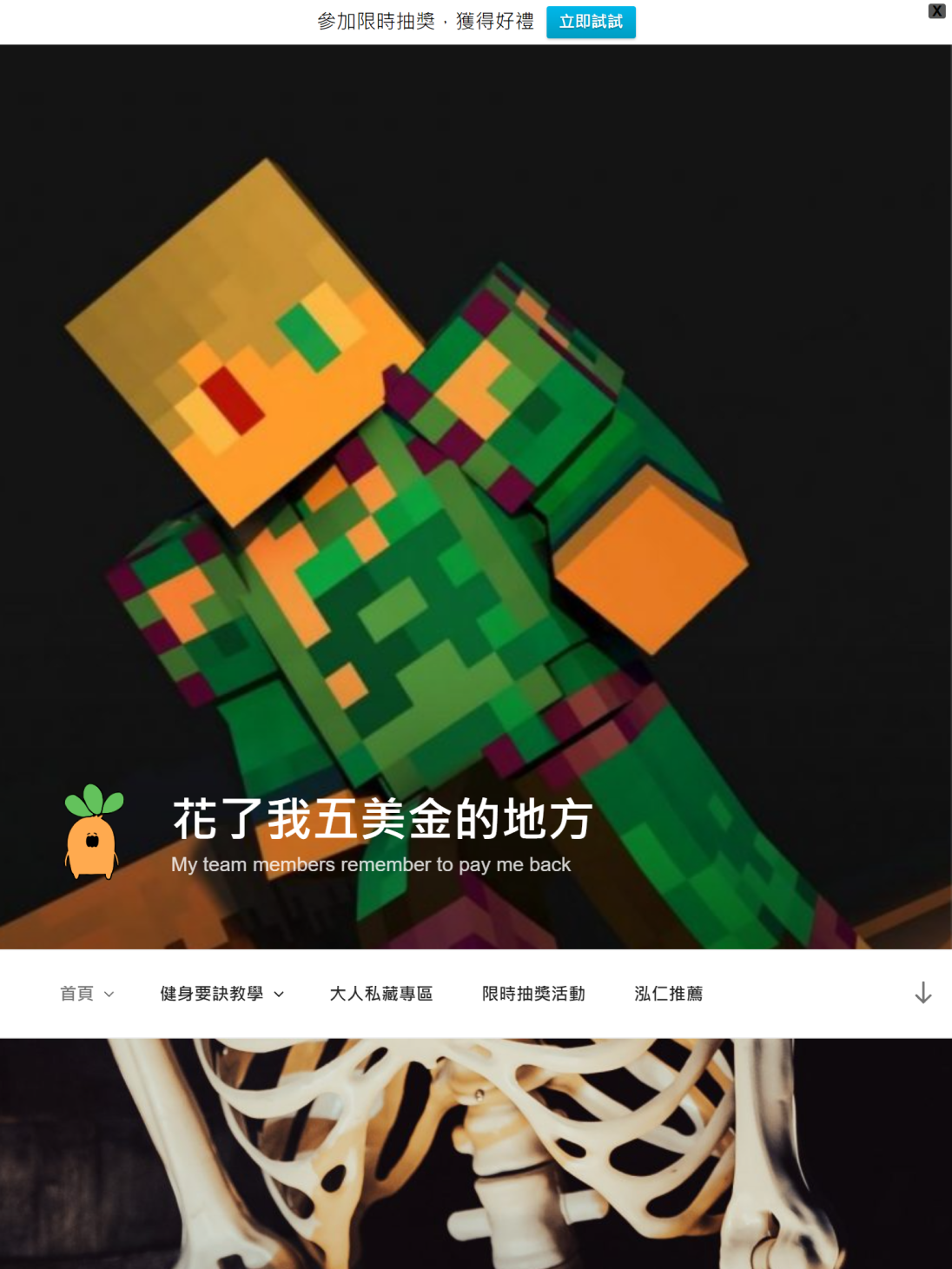The image size is (952, 1269).
Task: Open 泓仁推薦 section
Action: pyautogui.click(x=668, y=994)
